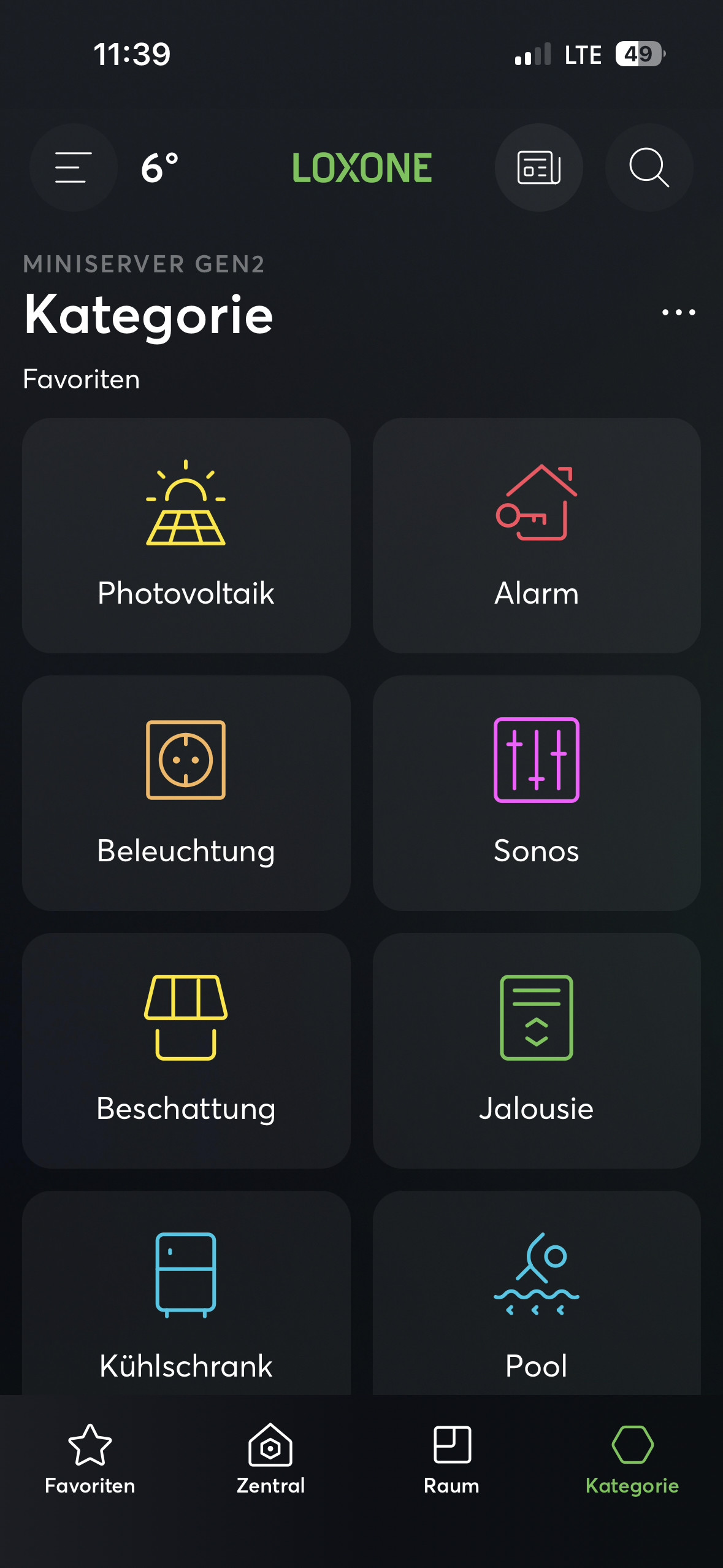Open the three-dot options for Kategorie
723x1568 pixels.
click(678, 313)
